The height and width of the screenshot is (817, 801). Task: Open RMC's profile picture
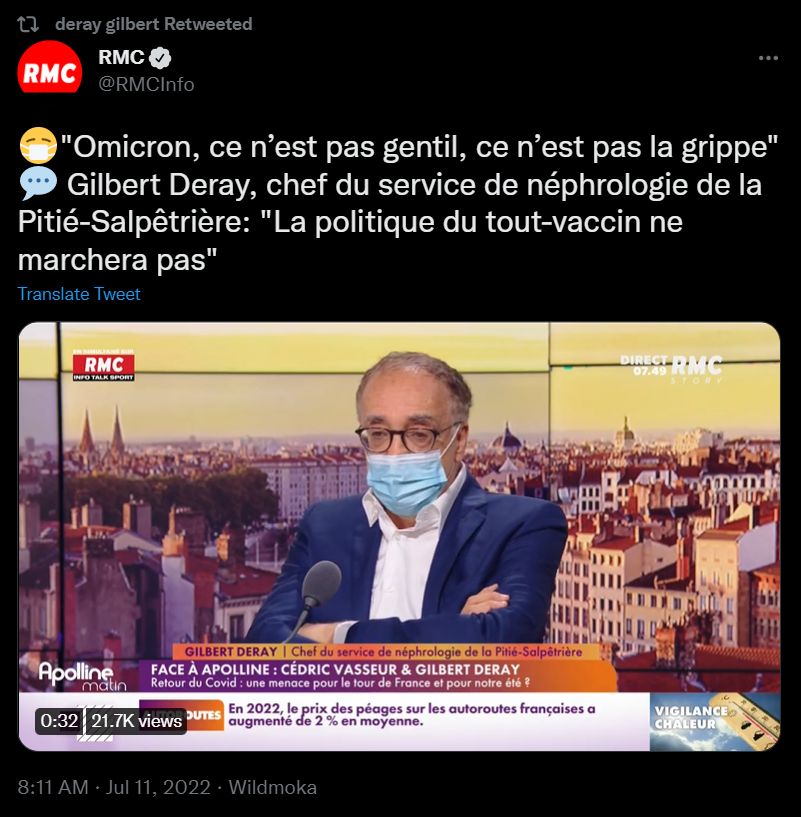pyautogui.click(x=50, y=69)
